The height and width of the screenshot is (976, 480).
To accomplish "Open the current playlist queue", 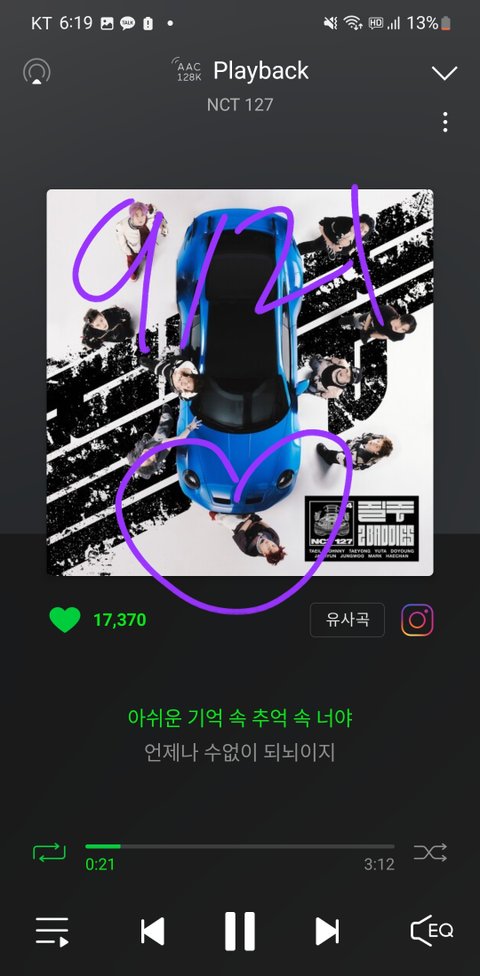I will click(x=52, y=932).
